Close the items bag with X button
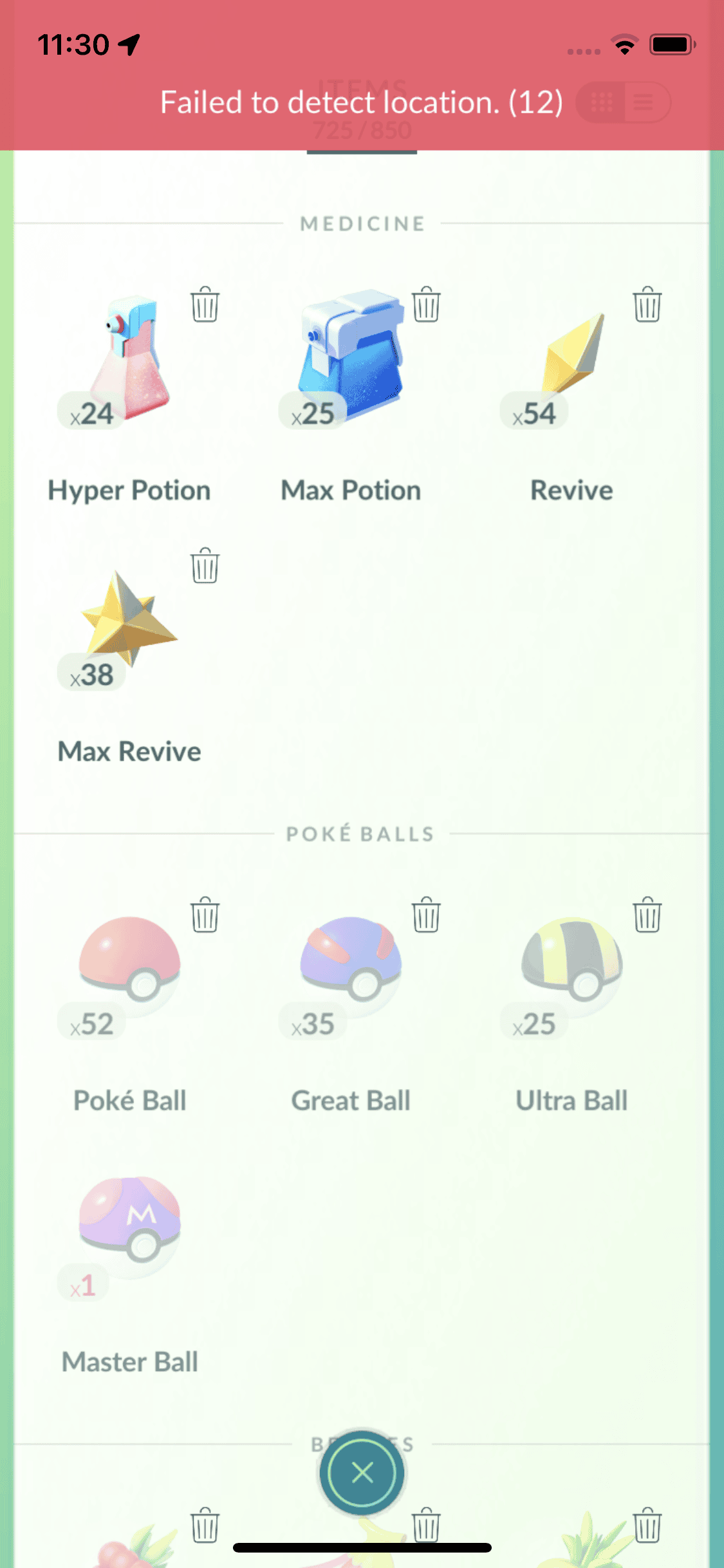This screenshot has height=1568, width=724. [x=362, y=1472]
